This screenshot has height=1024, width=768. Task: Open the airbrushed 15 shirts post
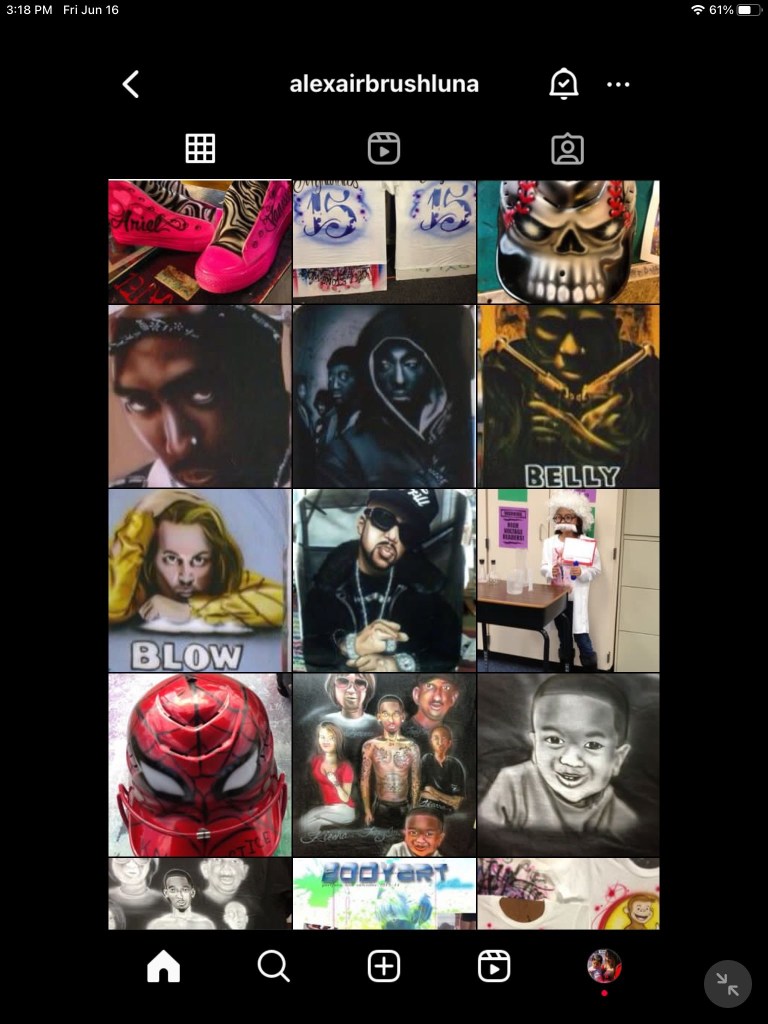384,241
